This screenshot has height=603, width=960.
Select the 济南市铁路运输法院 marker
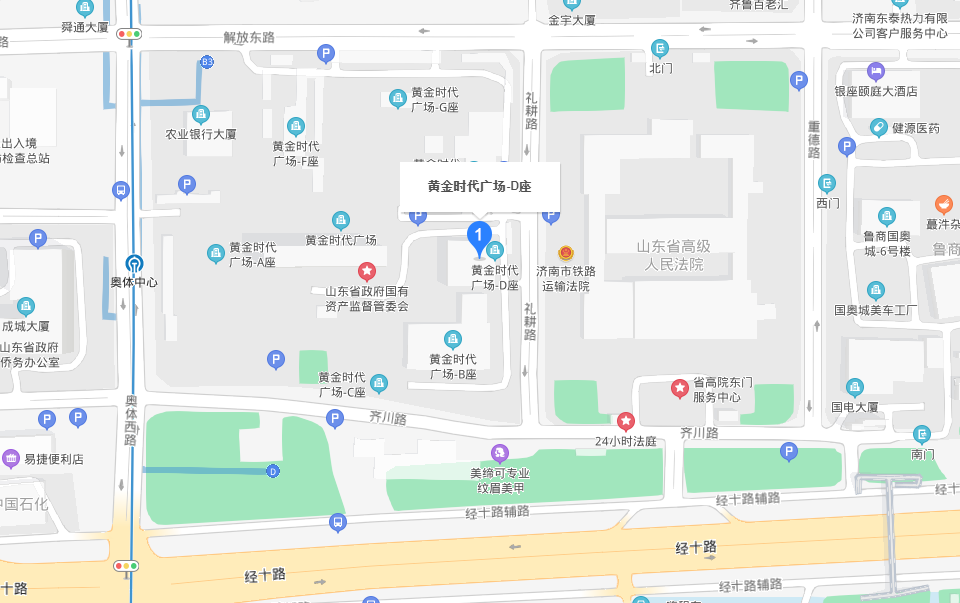click(566, 254)
